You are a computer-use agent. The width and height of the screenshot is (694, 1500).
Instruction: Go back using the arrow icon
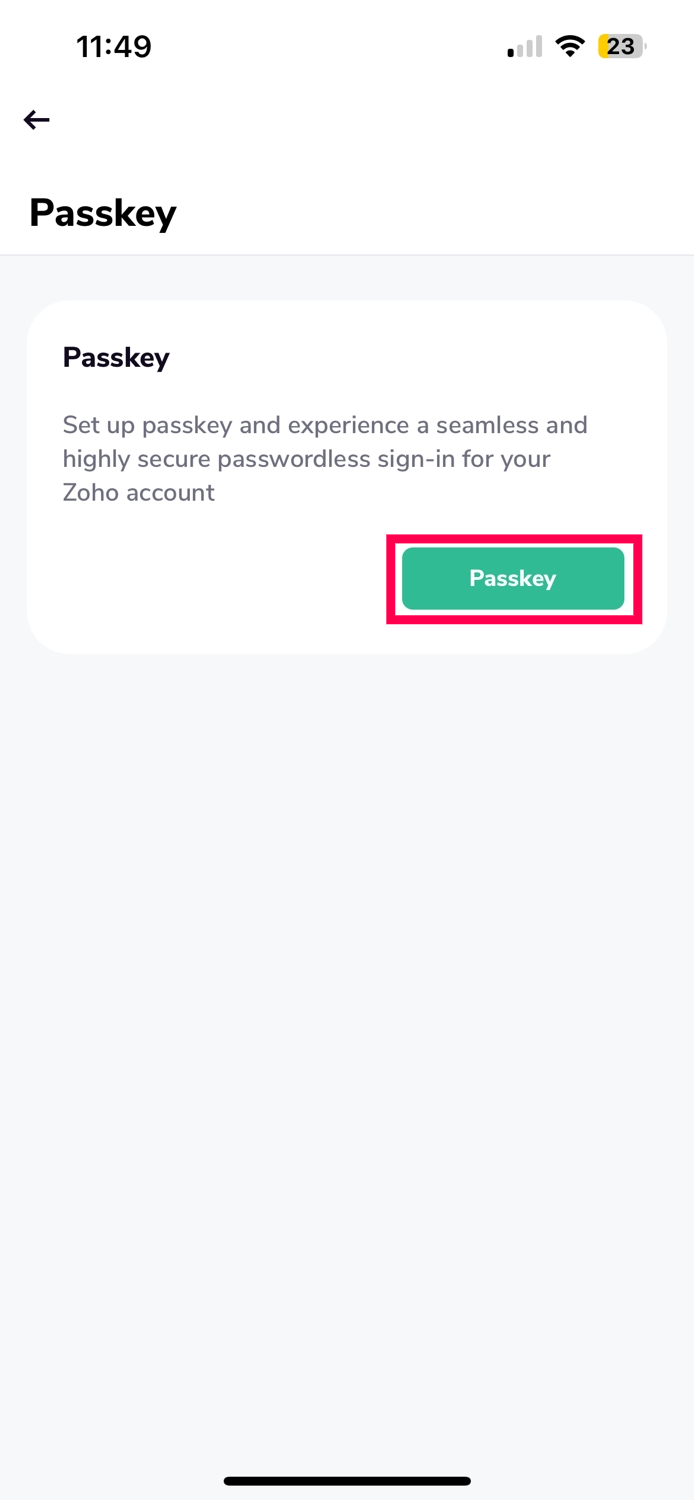[x=37, y=120]
